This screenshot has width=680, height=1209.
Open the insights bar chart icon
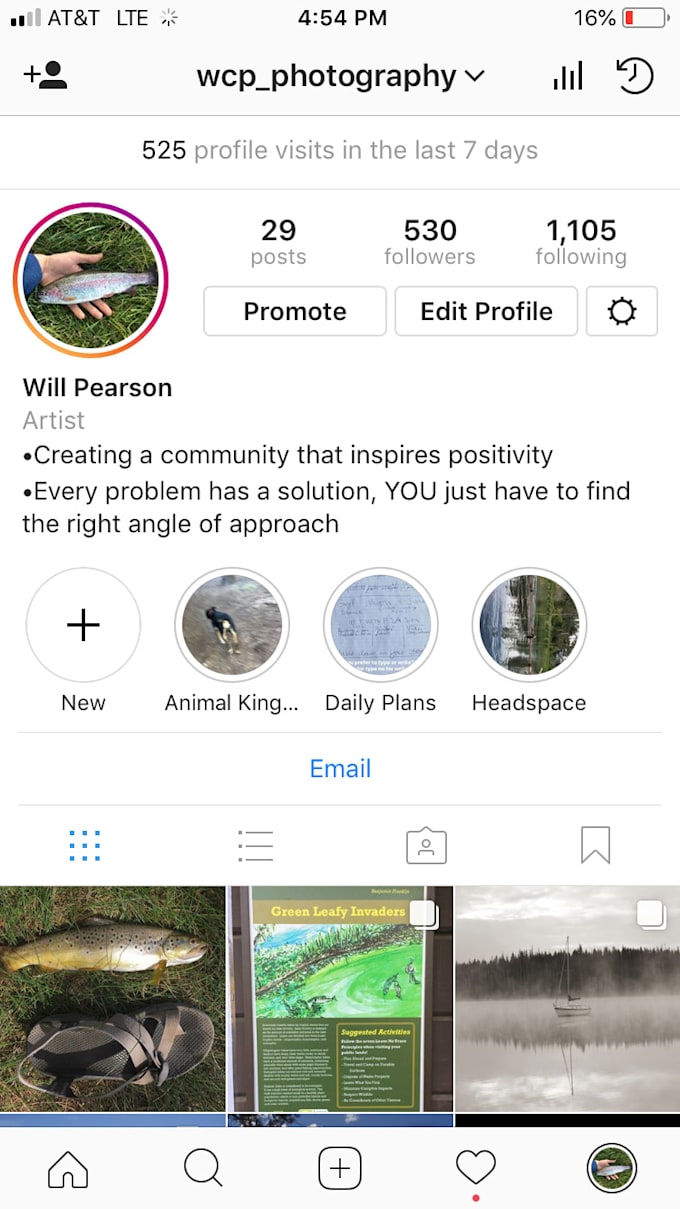567,76
